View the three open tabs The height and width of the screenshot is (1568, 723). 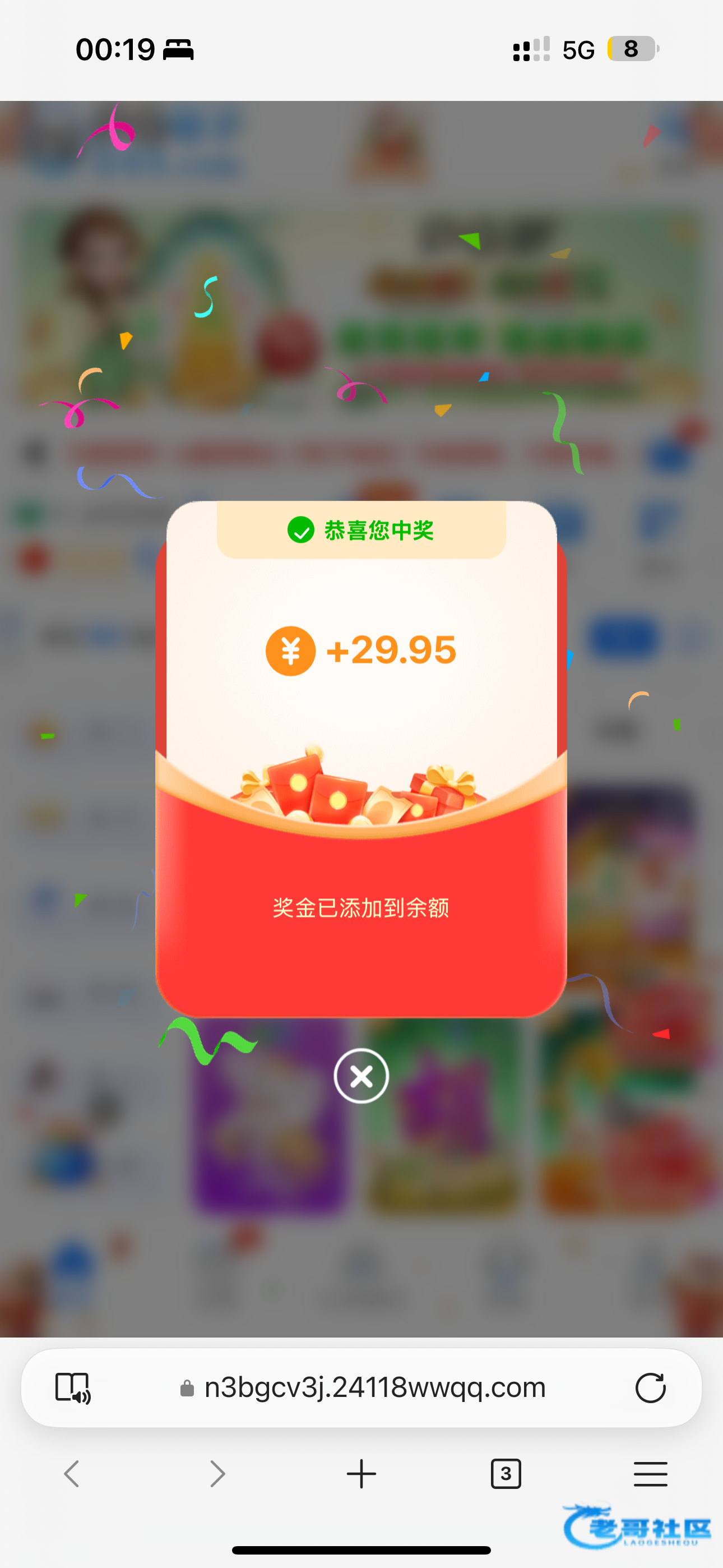click(505, 1474)
